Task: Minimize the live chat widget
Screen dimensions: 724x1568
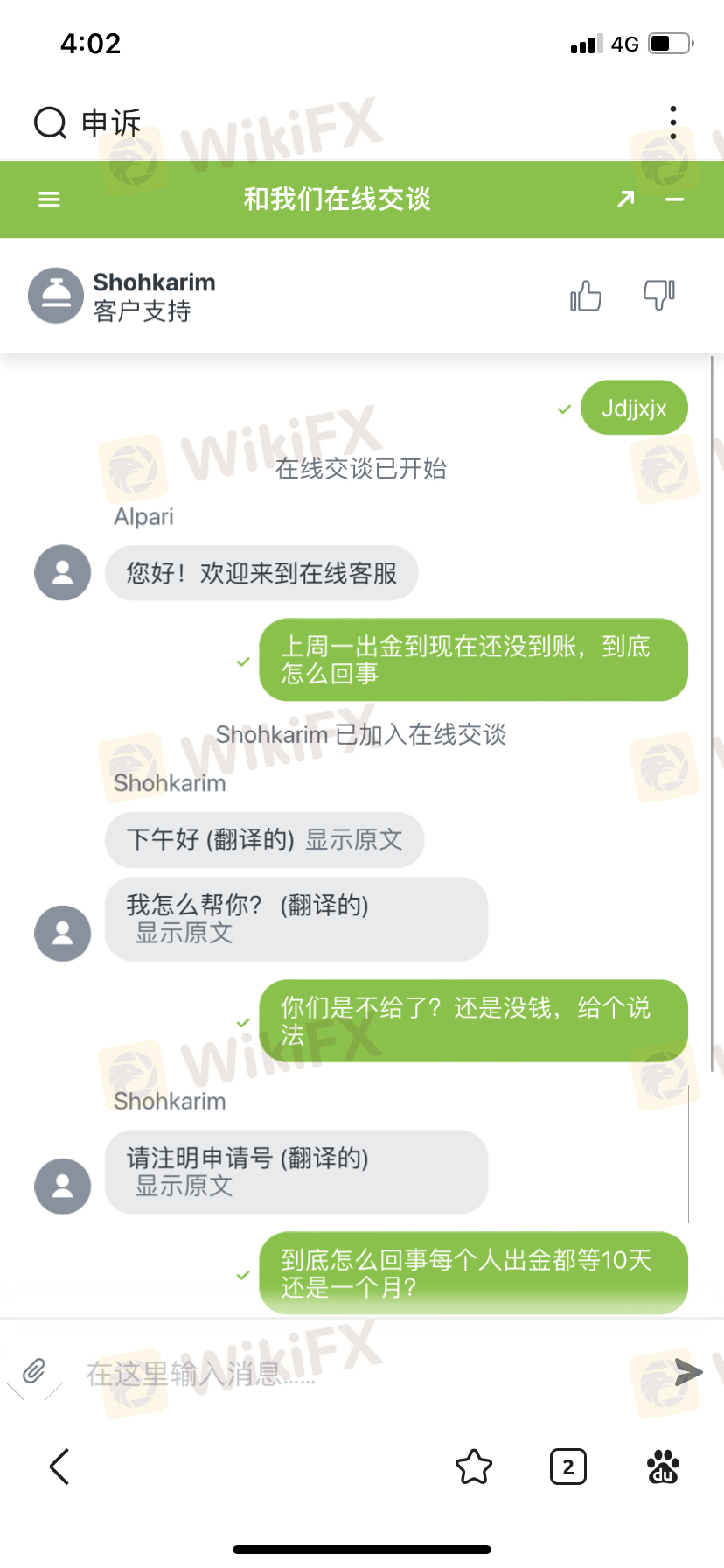Action: [674, 199]
